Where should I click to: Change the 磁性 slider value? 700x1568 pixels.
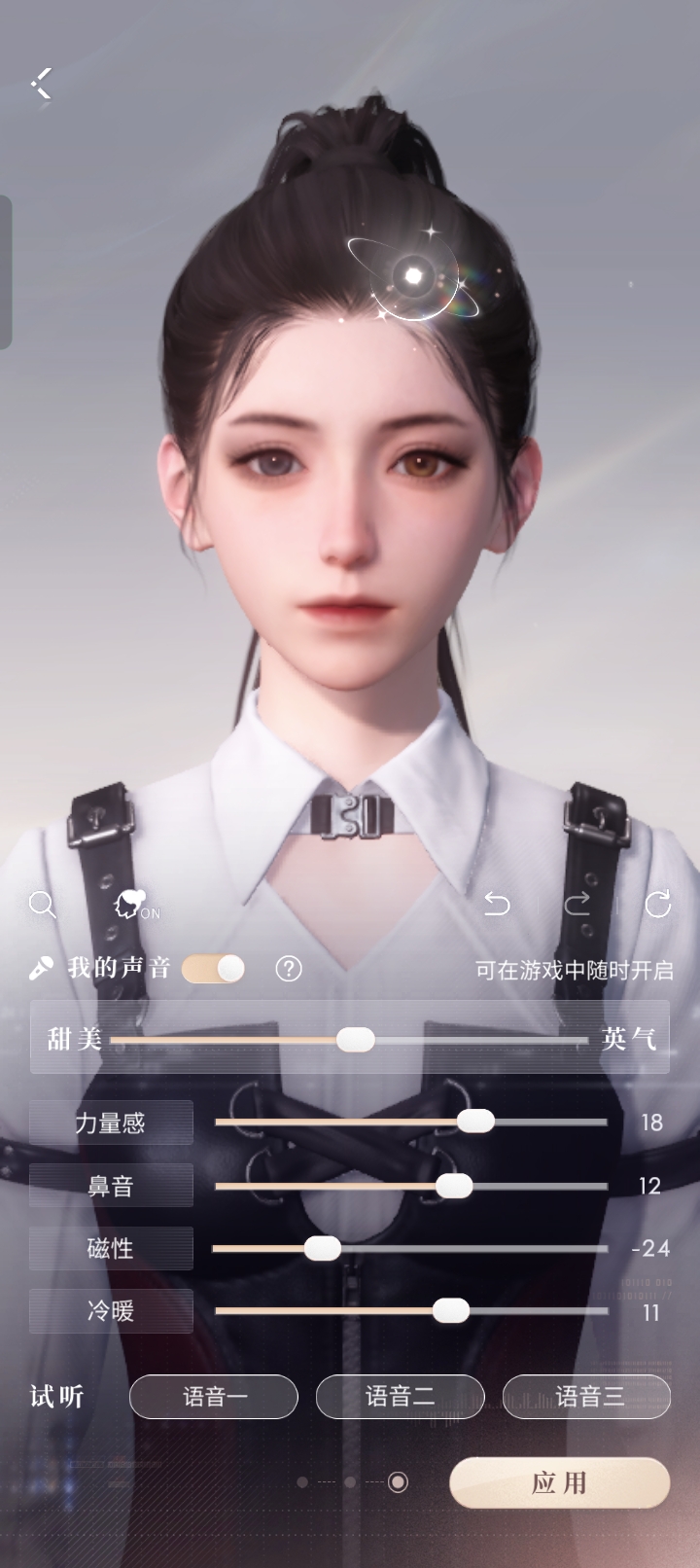pos(323,1249)
